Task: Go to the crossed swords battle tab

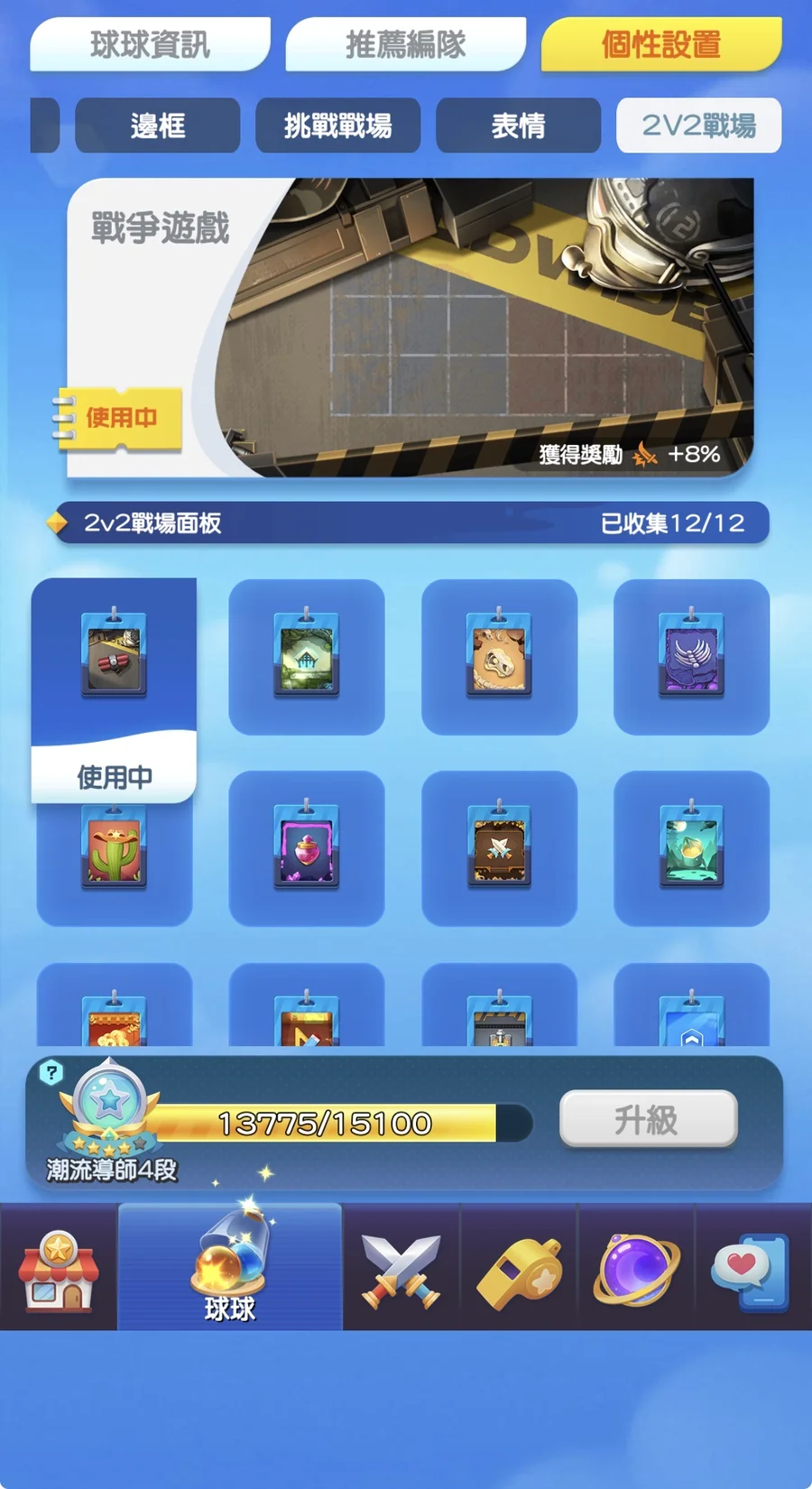Action: click(x=401, y=1268)
